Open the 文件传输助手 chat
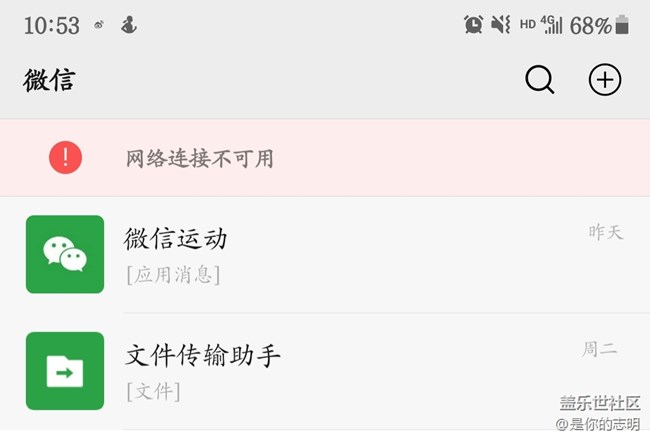Viewport: 650px width, 444px height. (325, 370)
